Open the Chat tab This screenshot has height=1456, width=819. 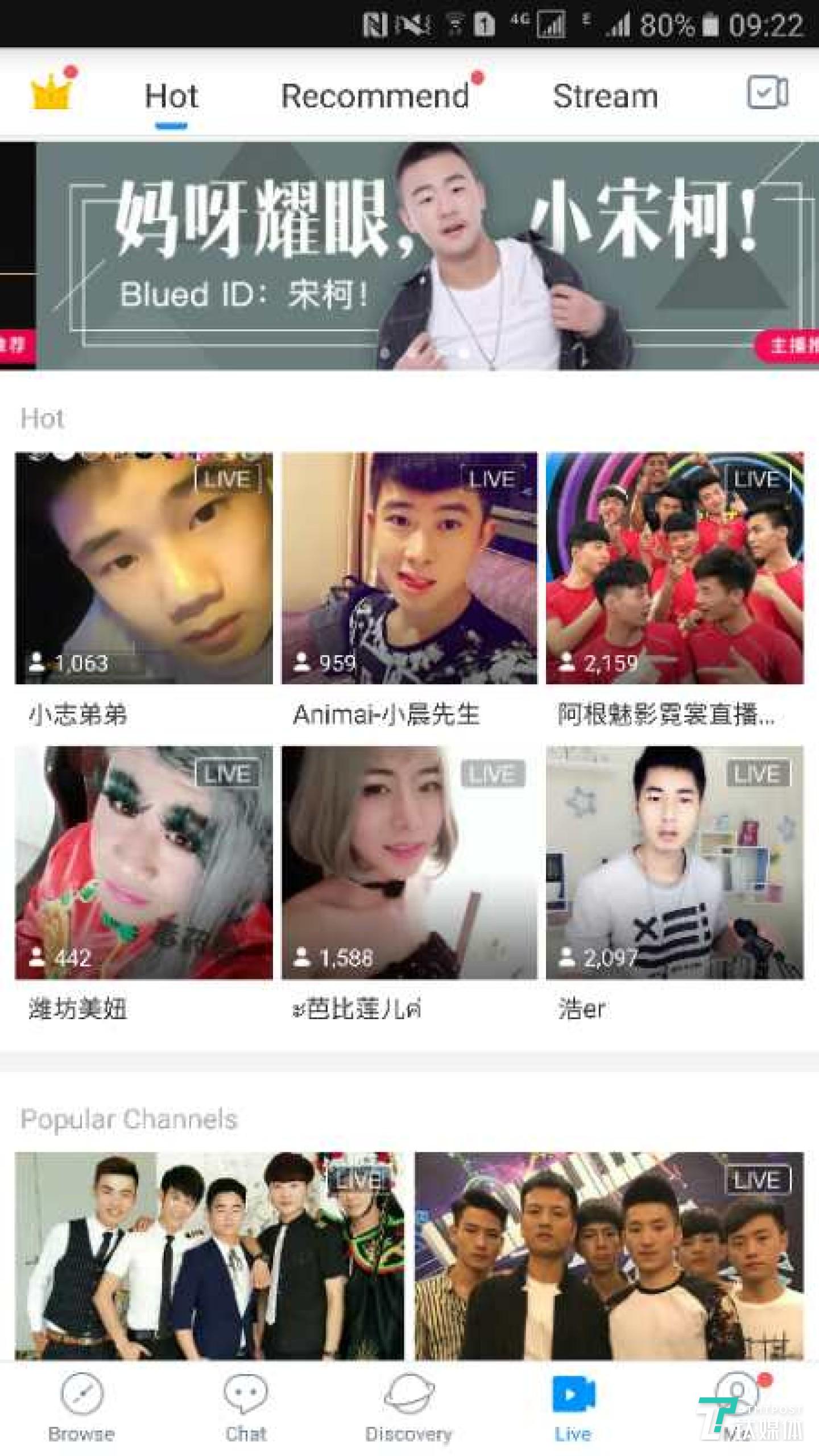click(x=246, y=1406)
